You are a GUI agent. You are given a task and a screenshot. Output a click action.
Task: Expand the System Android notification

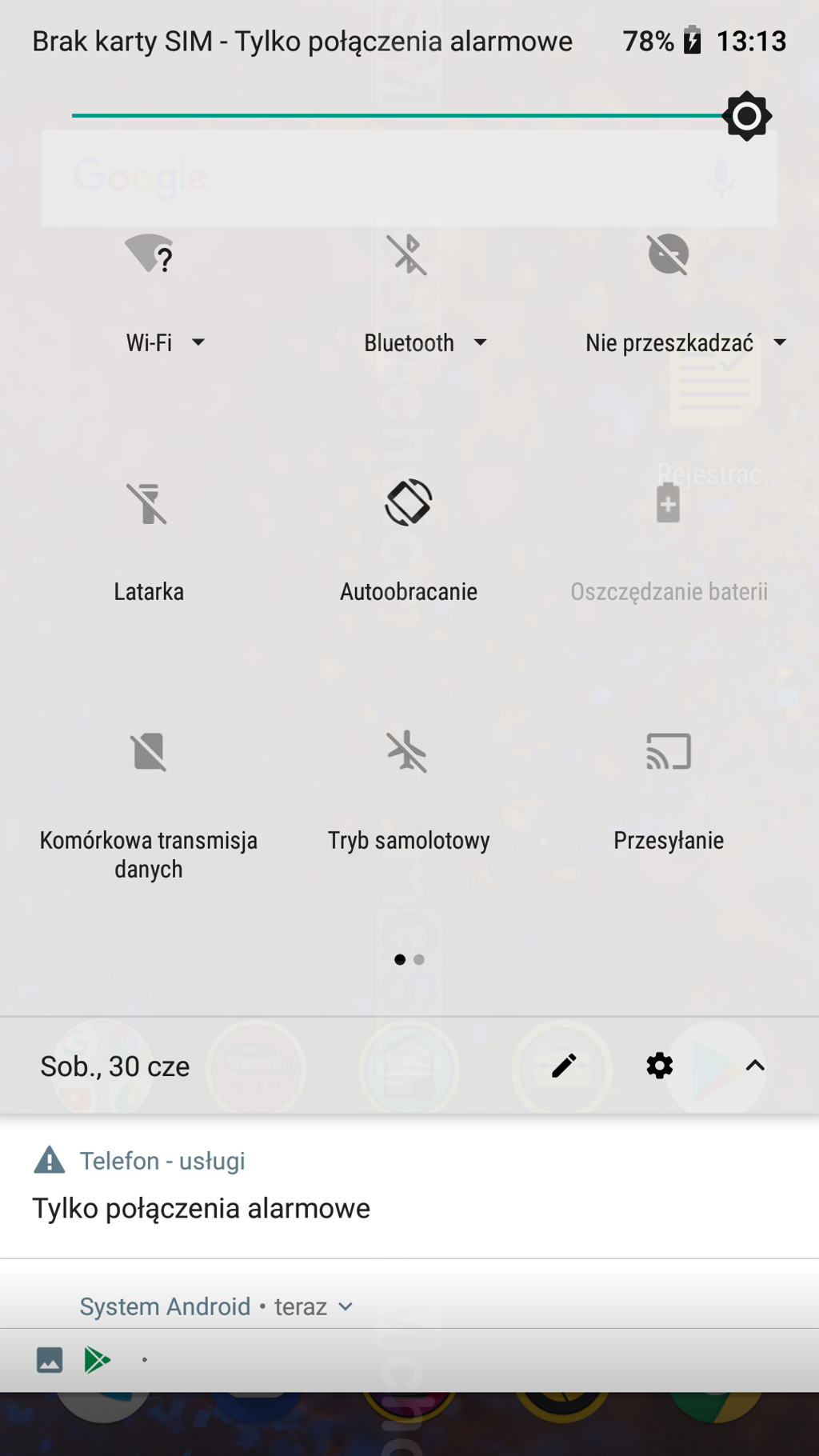tap(346, 1306)
